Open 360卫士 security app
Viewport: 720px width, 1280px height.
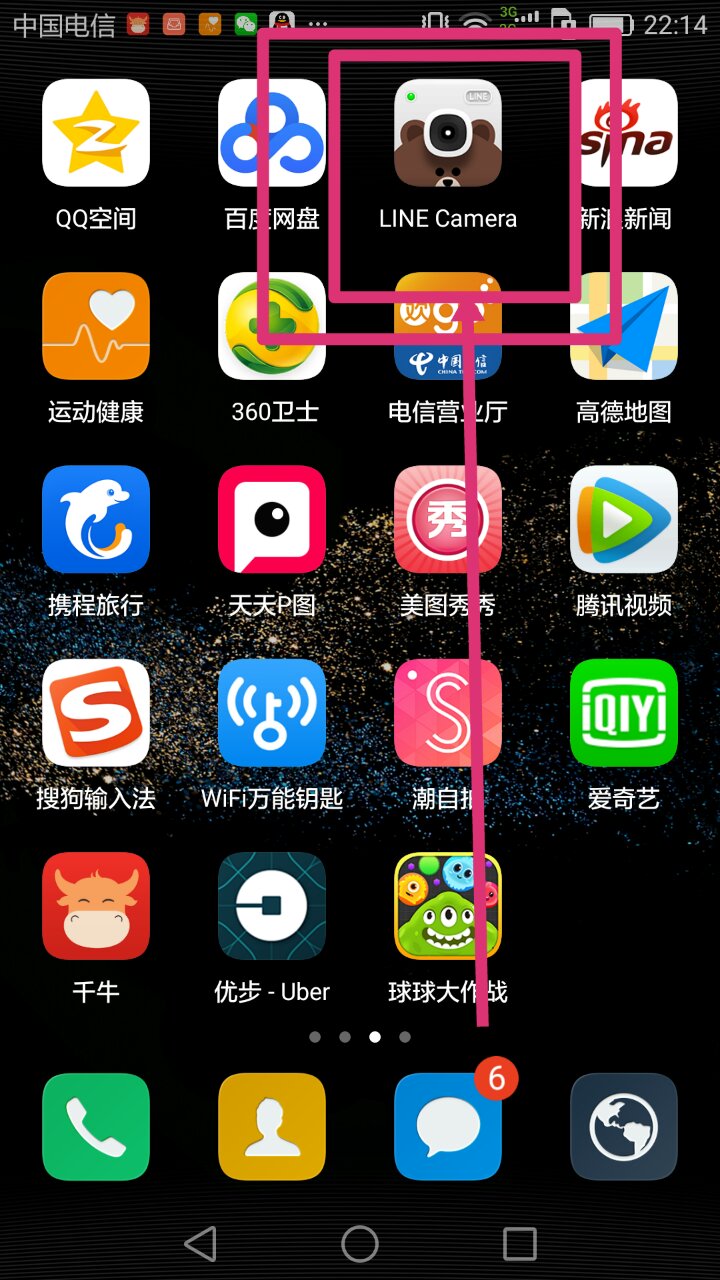click(x=272, y=326)
